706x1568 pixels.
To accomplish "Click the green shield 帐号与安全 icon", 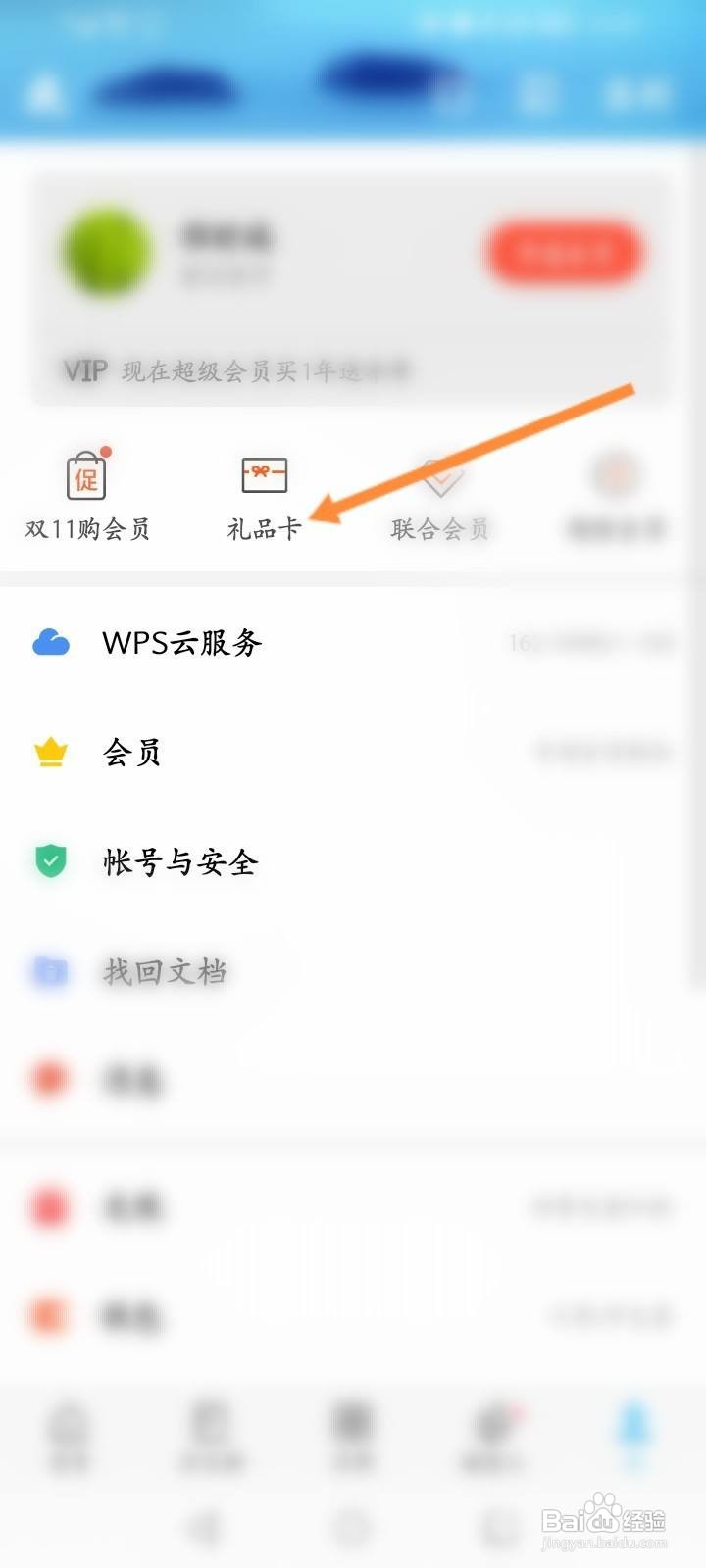I will [51, 862].
